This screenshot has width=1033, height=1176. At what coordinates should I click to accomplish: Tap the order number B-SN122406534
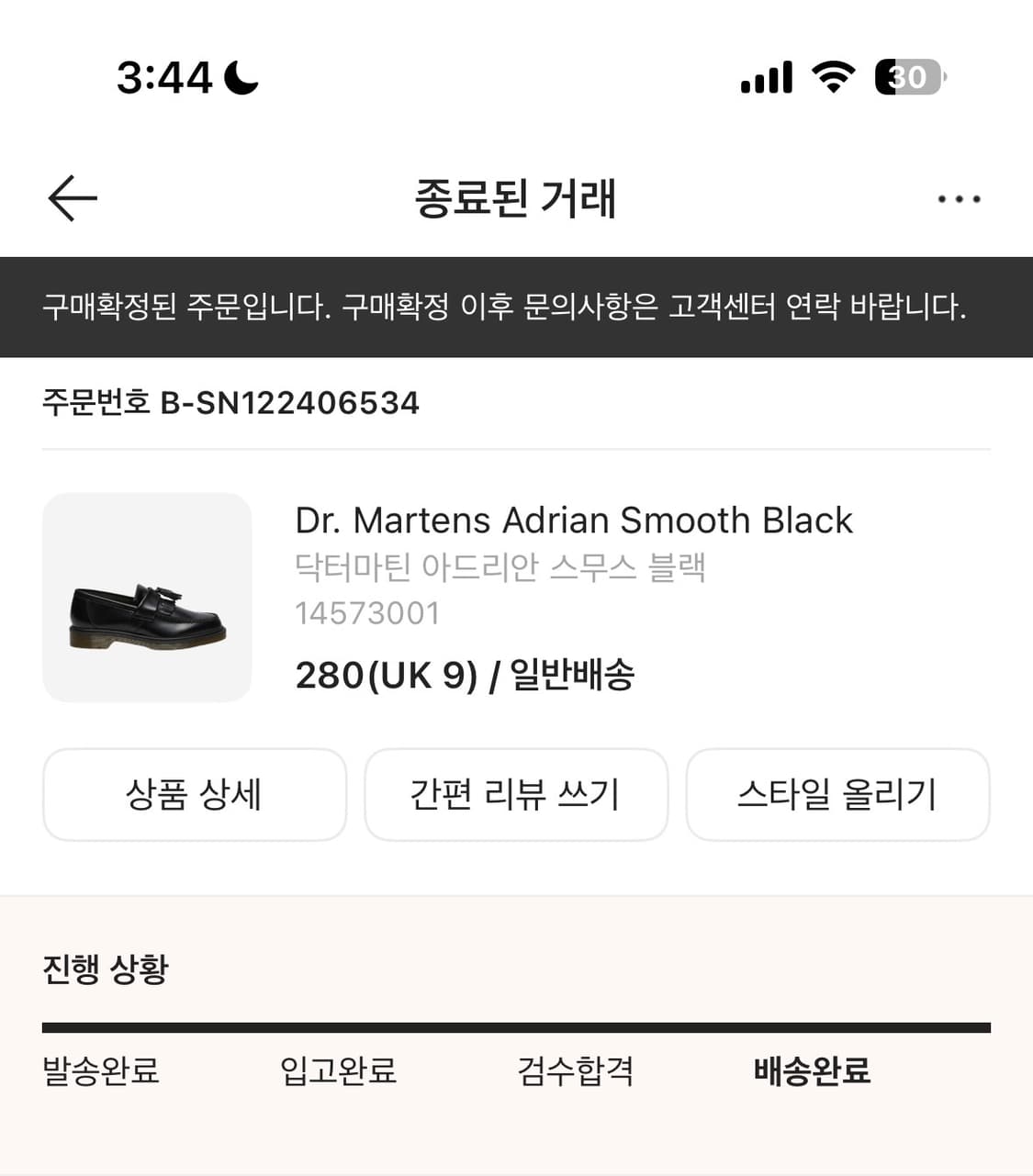[229, 401]
